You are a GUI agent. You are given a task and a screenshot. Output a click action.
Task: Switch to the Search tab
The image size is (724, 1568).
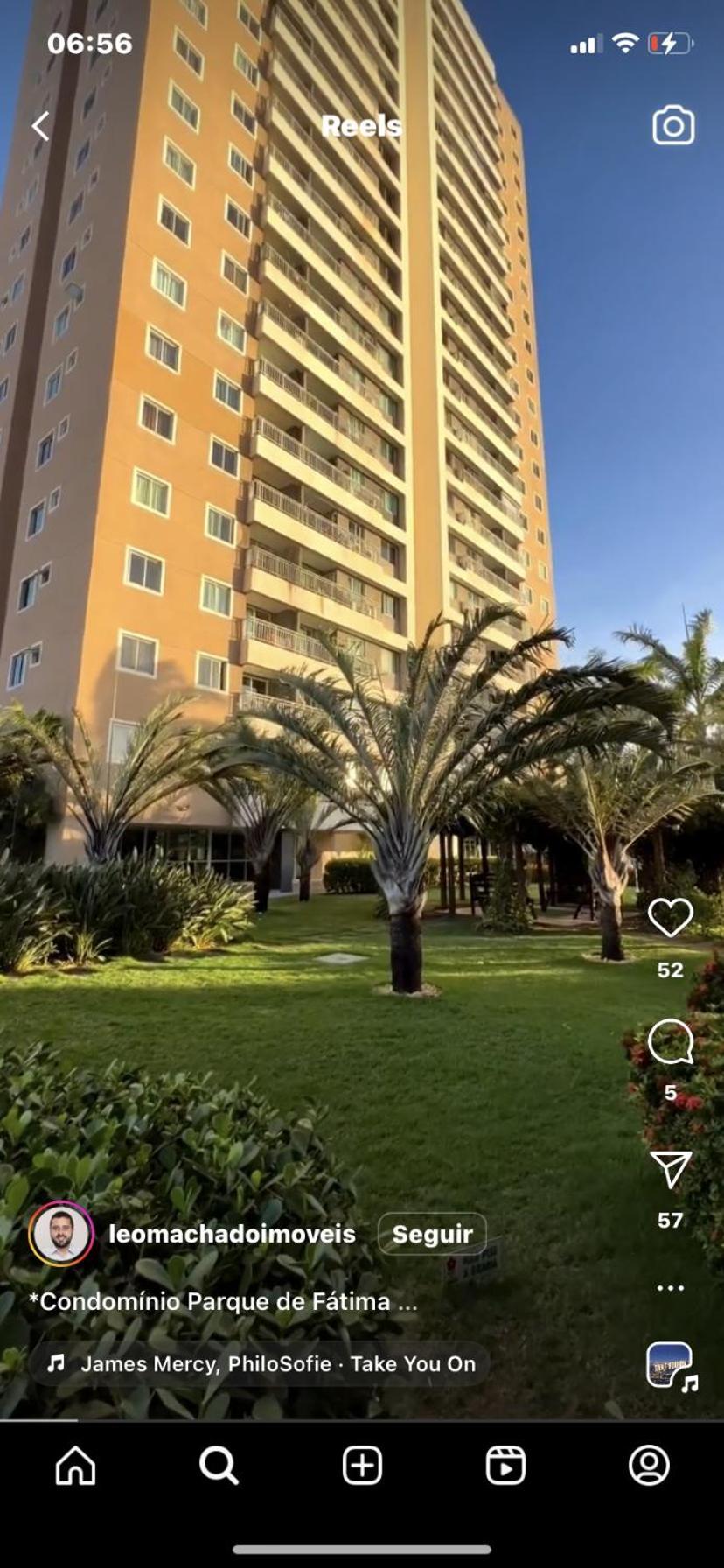219,1465
